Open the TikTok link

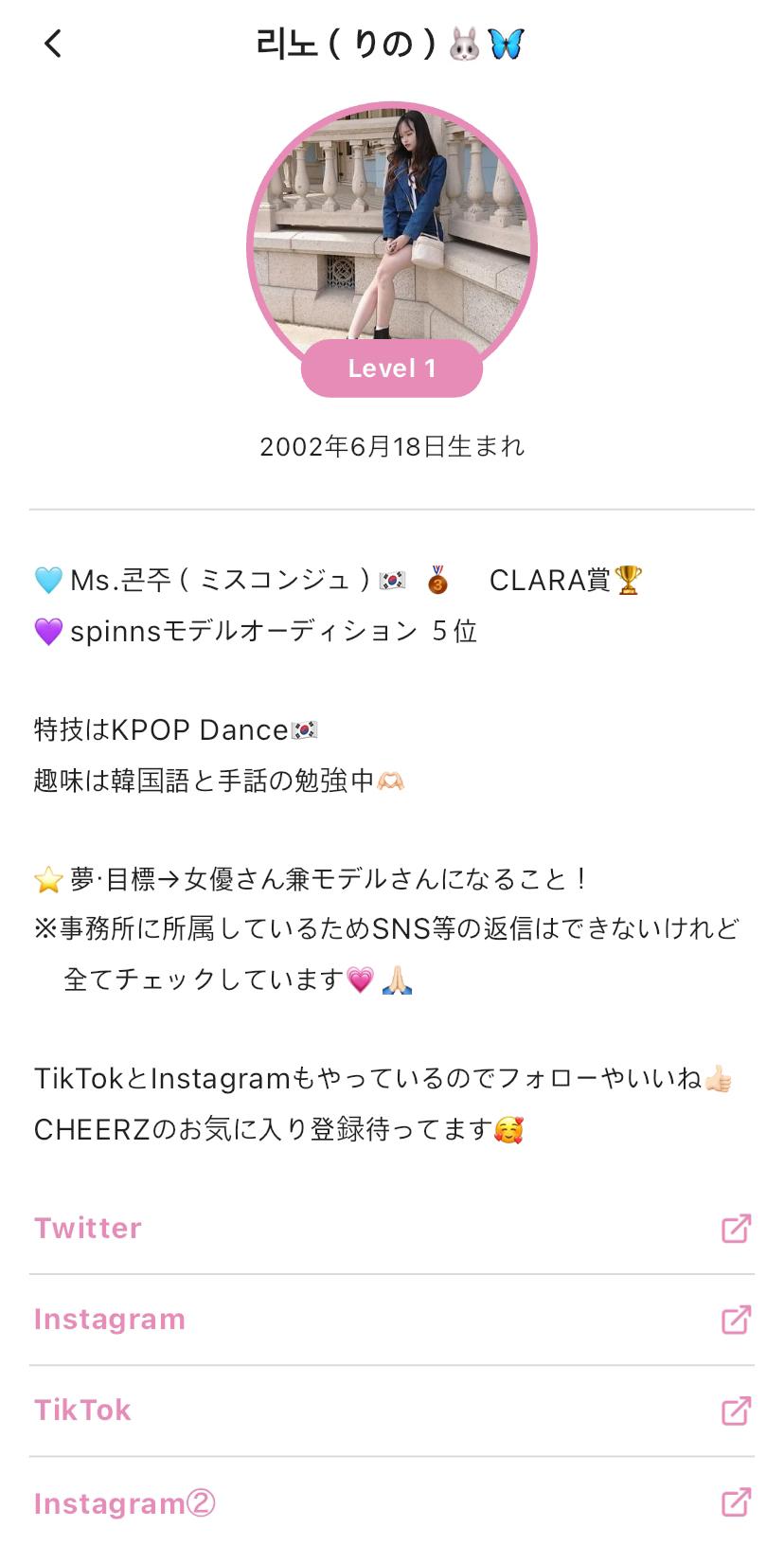pyautogui.click(x=391, y=1410)
